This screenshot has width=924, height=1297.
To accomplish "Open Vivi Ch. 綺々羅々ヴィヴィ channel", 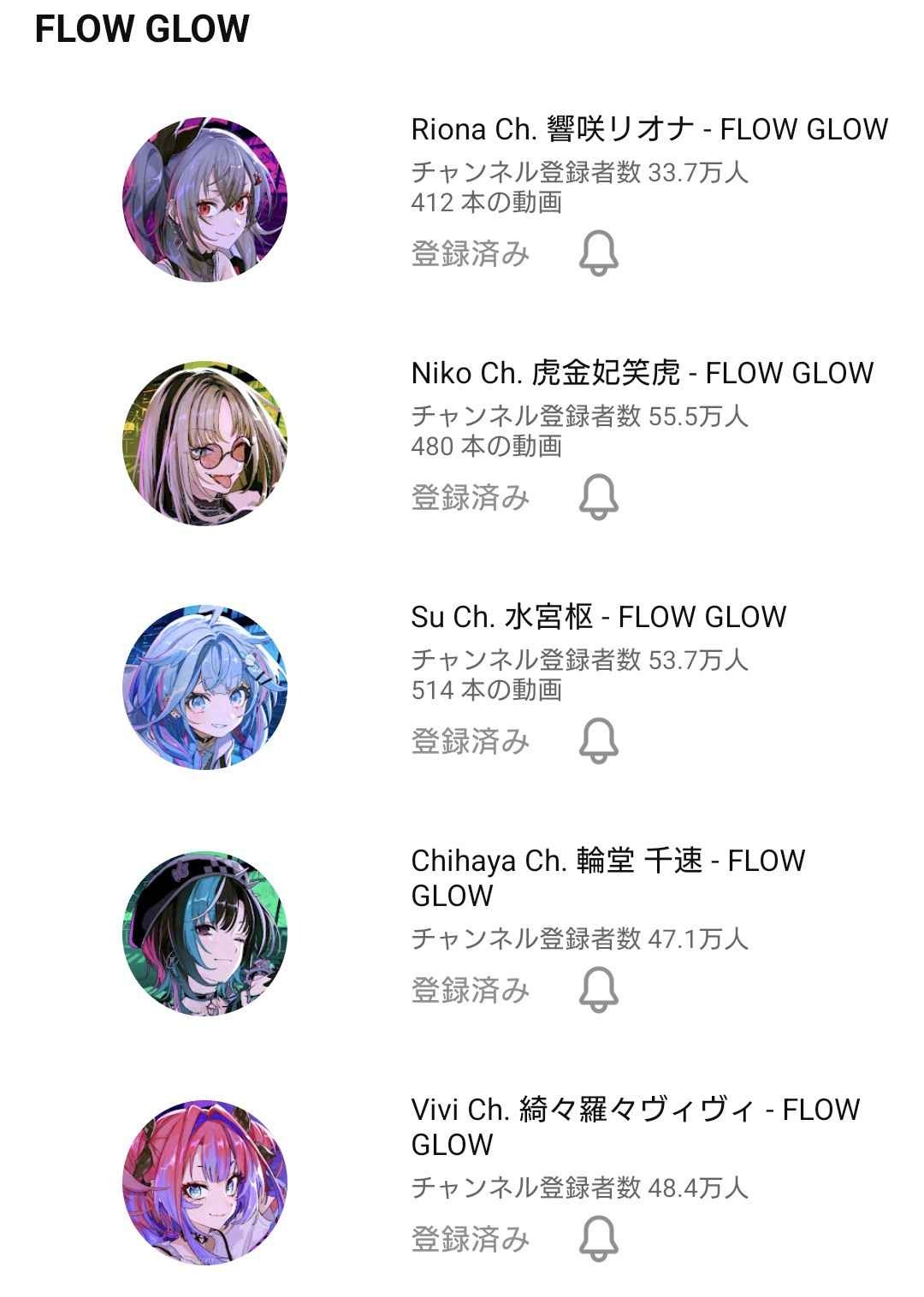I will tap(635, 1126).
